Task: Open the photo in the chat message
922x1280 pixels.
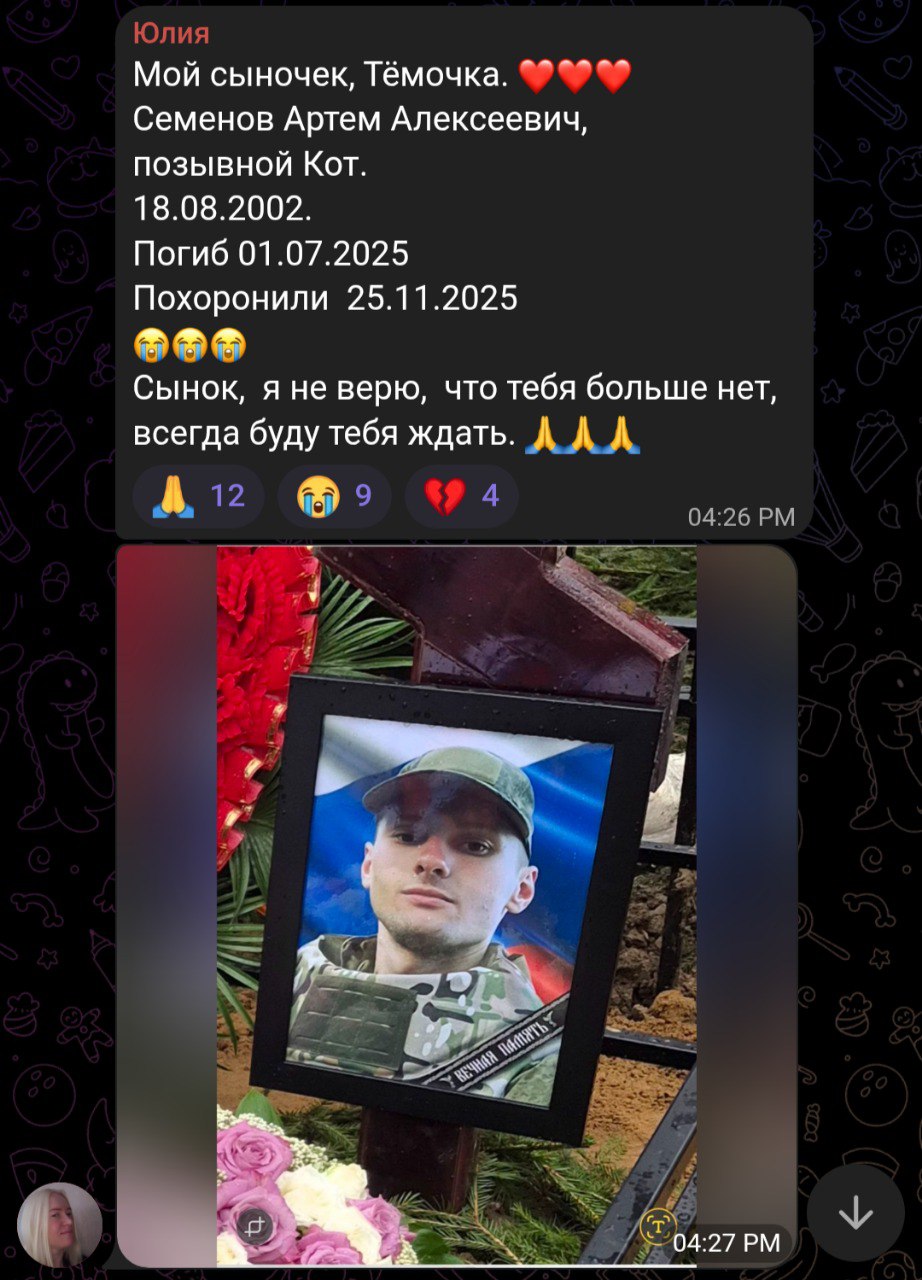Action: click(456, 900)
